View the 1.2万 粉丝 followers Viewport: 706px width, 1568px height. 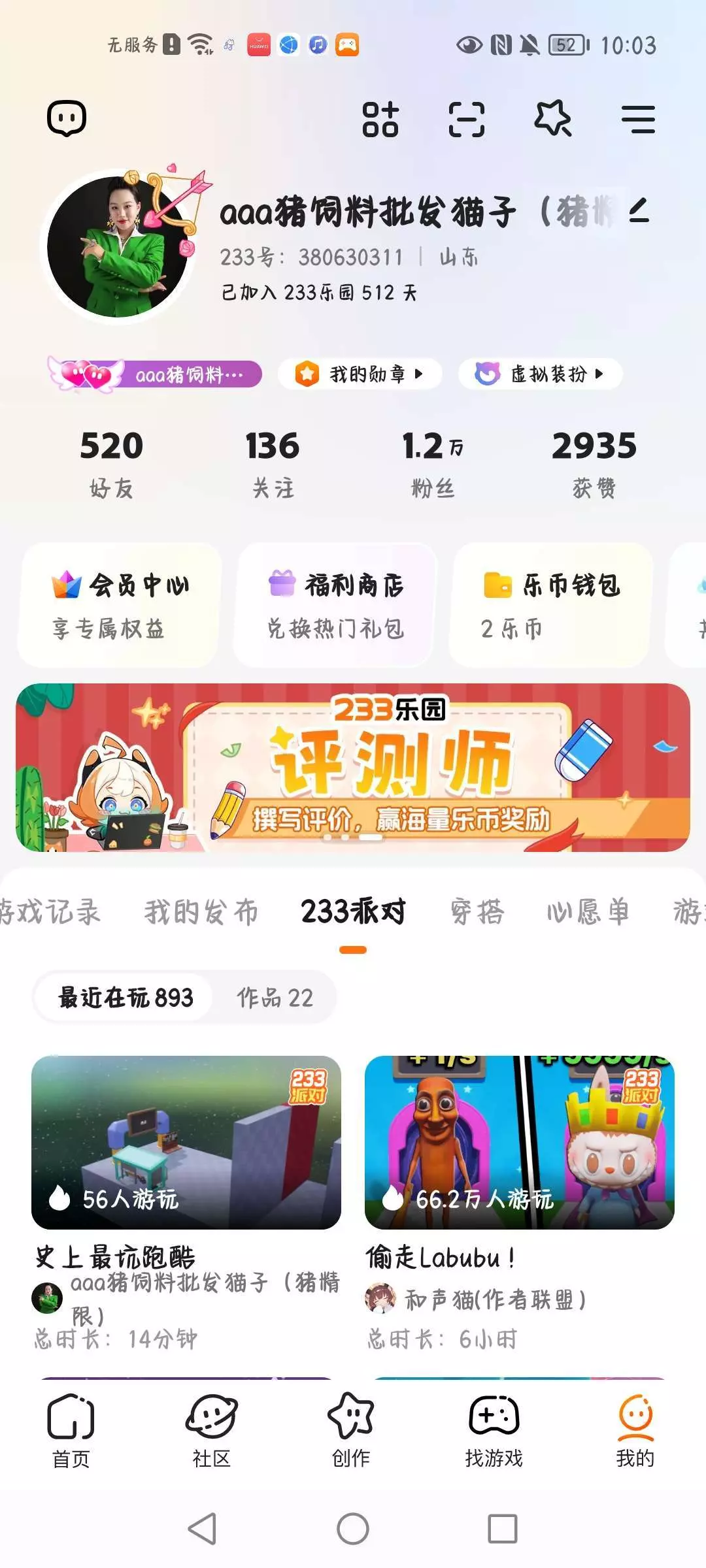tap(433, 463)
